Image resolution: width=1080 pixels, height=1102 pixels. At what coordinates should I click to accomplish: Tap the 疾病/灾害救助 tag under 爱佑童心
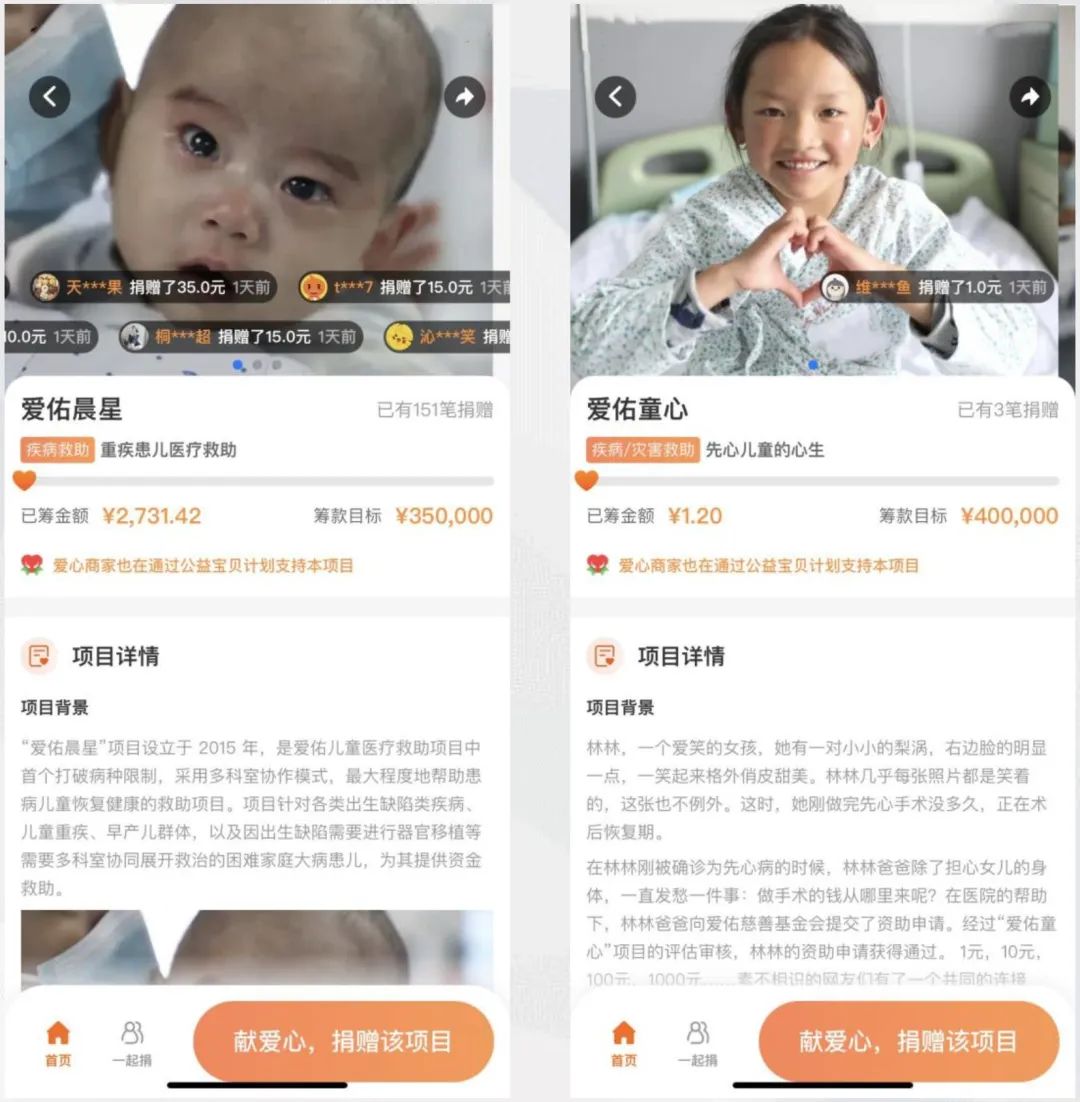(x=642, y=450)
